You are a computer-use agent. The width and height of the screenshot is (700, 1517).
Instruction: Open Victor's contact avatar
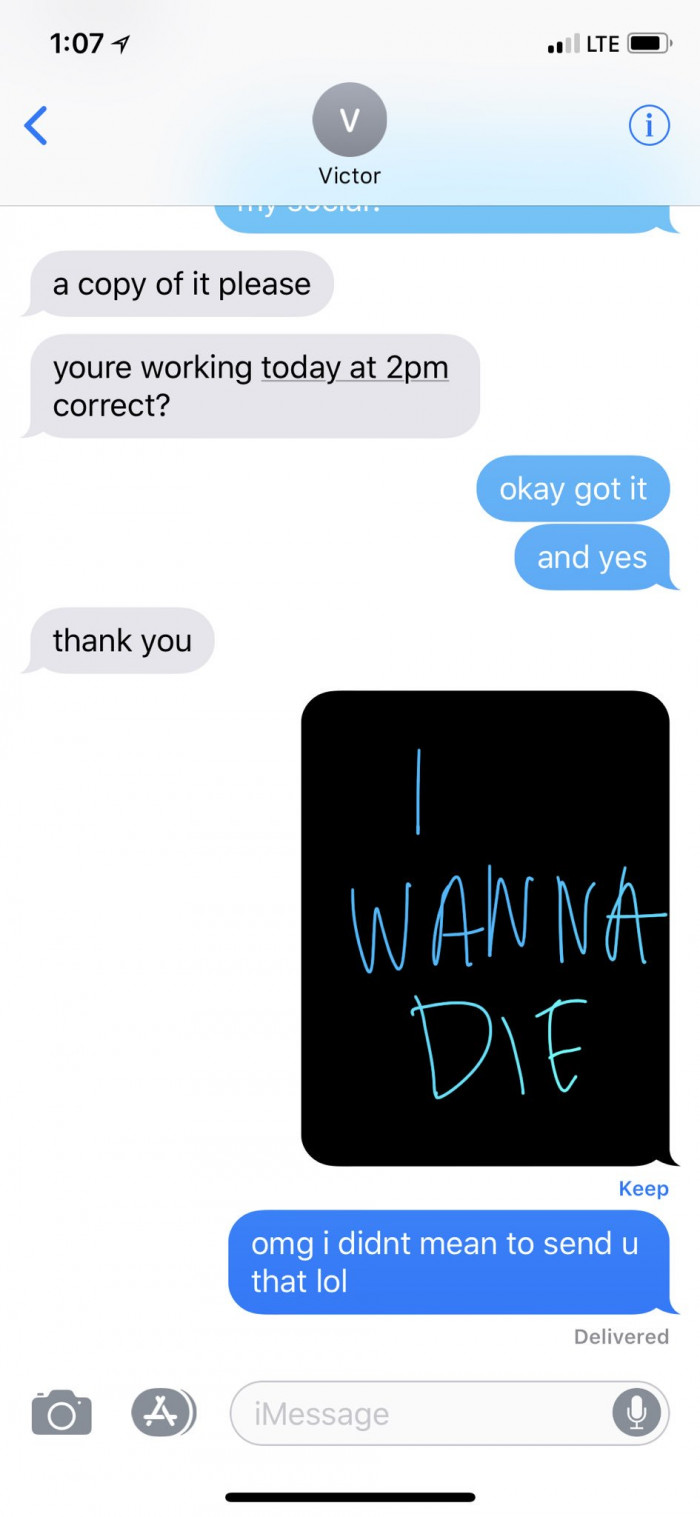349,120
